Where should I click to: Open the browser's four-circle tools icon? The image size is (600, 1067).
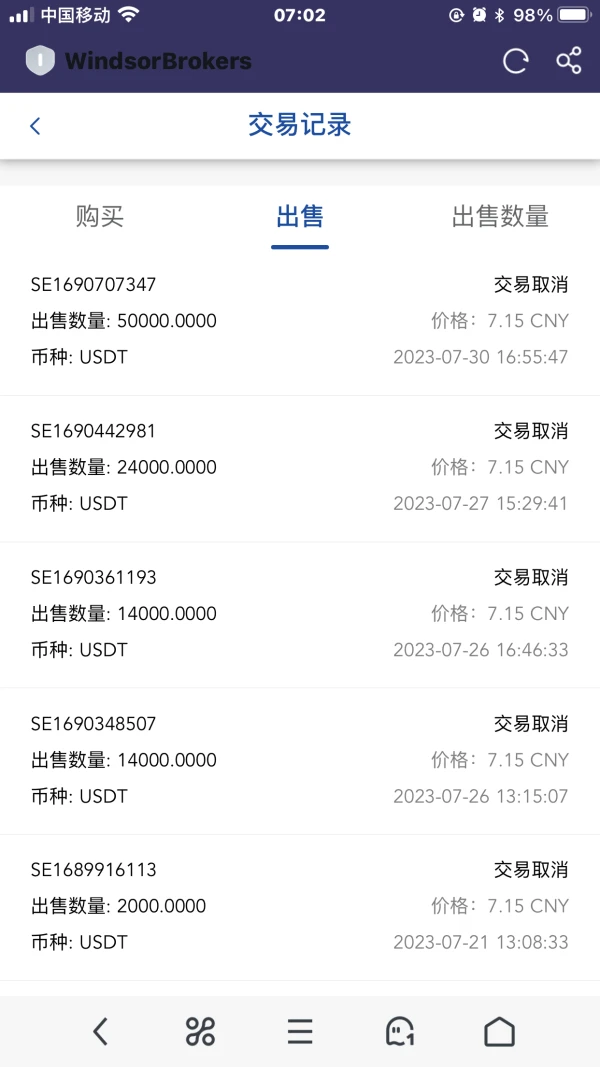[200, 1031]
